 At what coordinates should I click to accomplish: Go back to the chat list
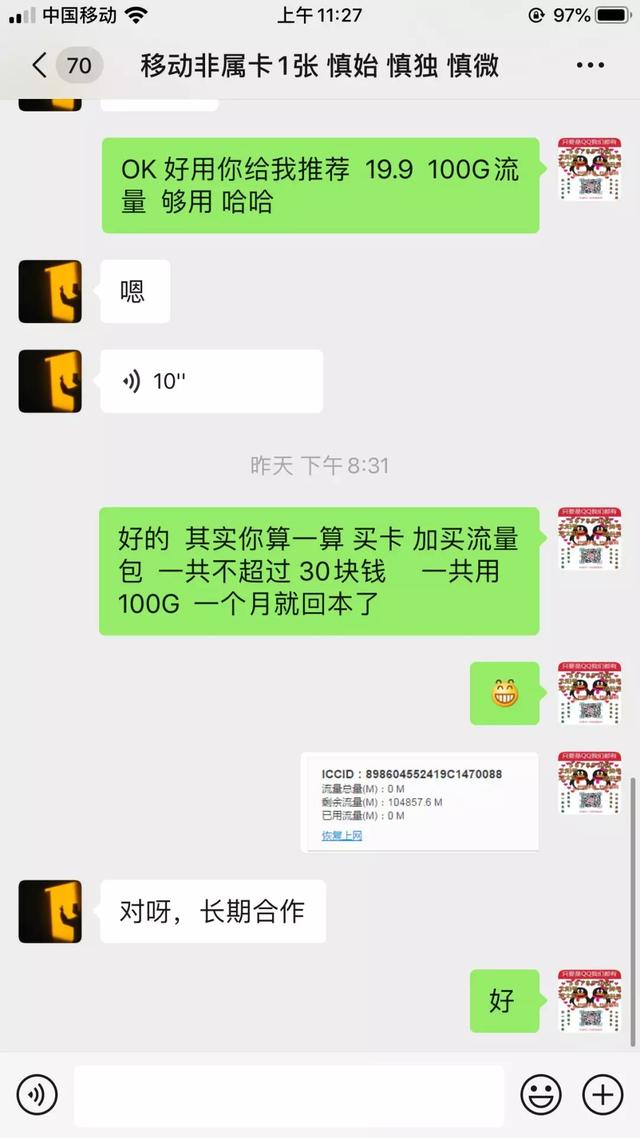point(40,67)
